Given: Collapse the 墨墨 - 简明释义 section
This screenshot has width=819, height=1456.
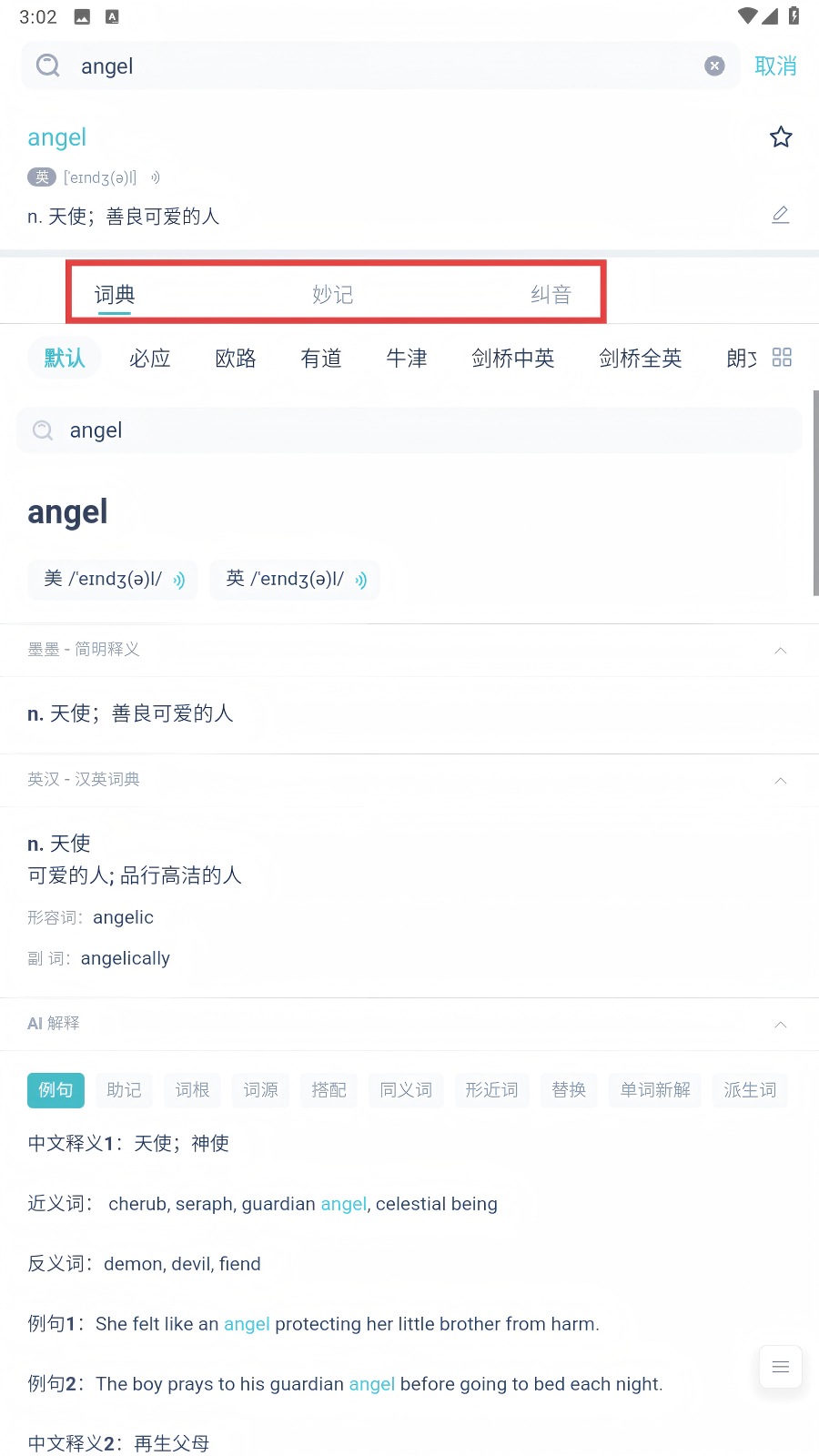Looking at the screenshot, I should point(780,651).
